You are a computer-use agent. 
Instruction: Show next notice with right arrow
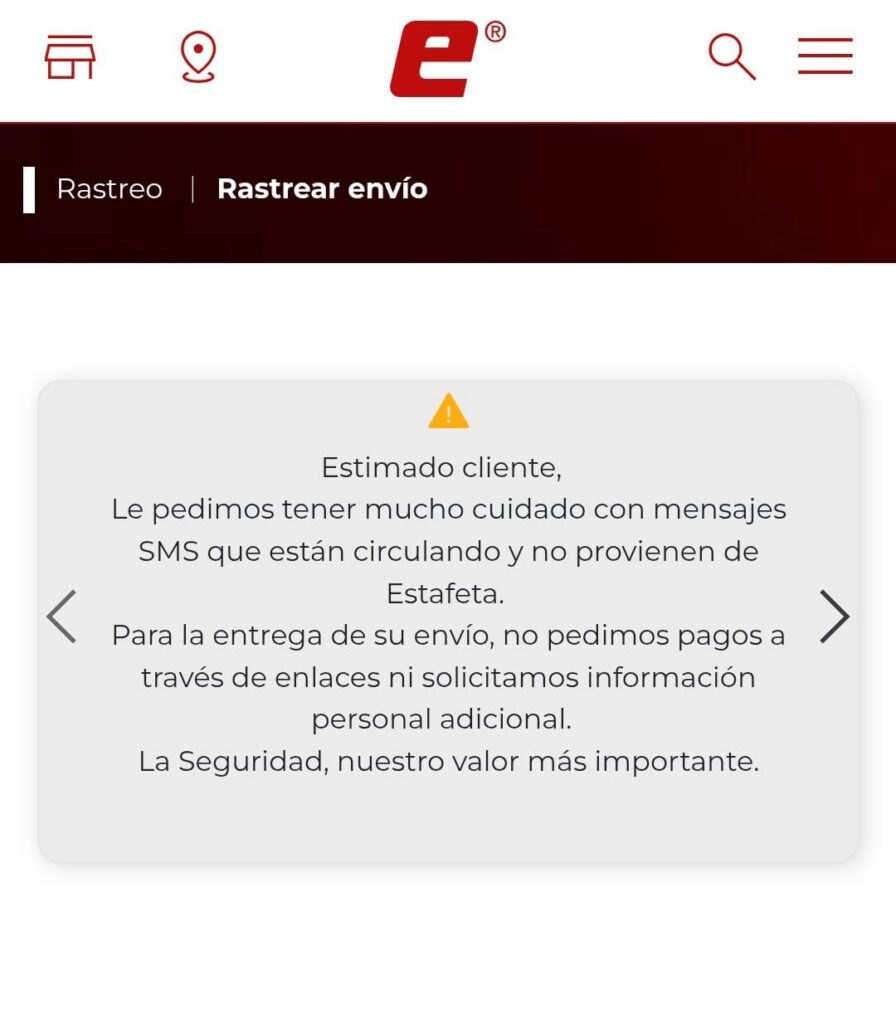coord(834,616)
